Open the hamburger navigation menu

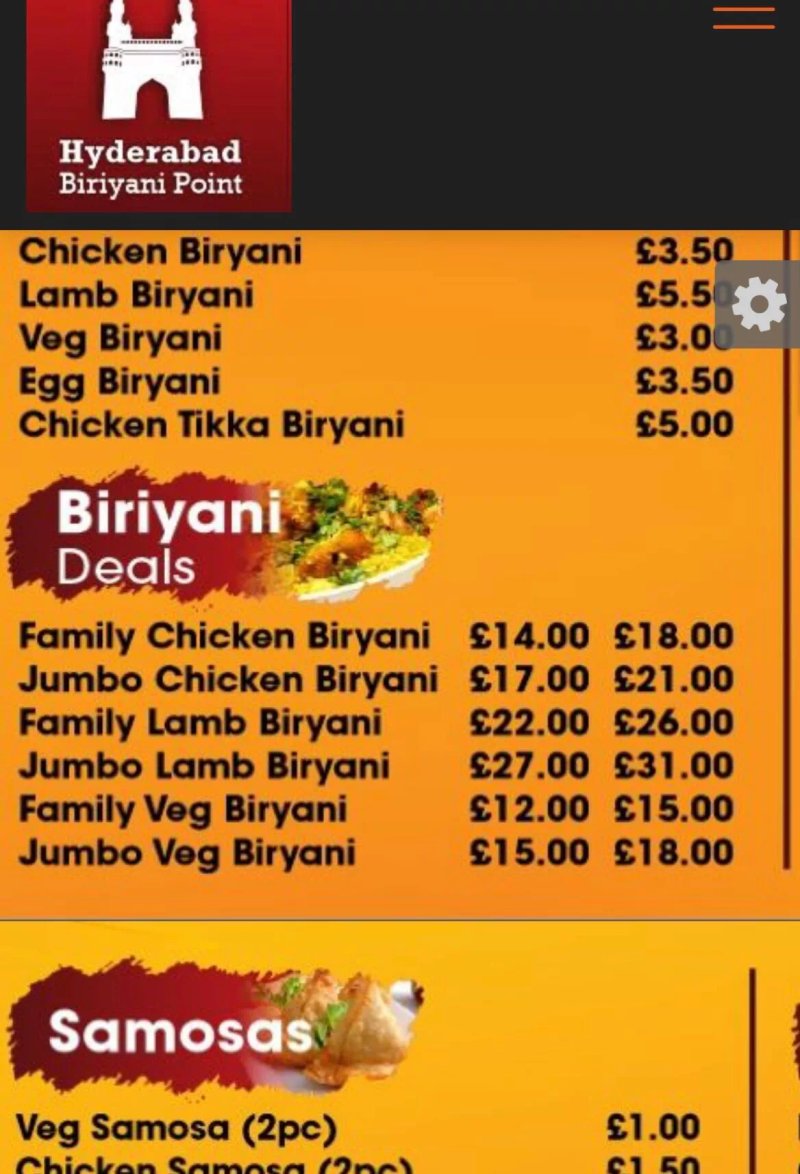coord(743,16)
